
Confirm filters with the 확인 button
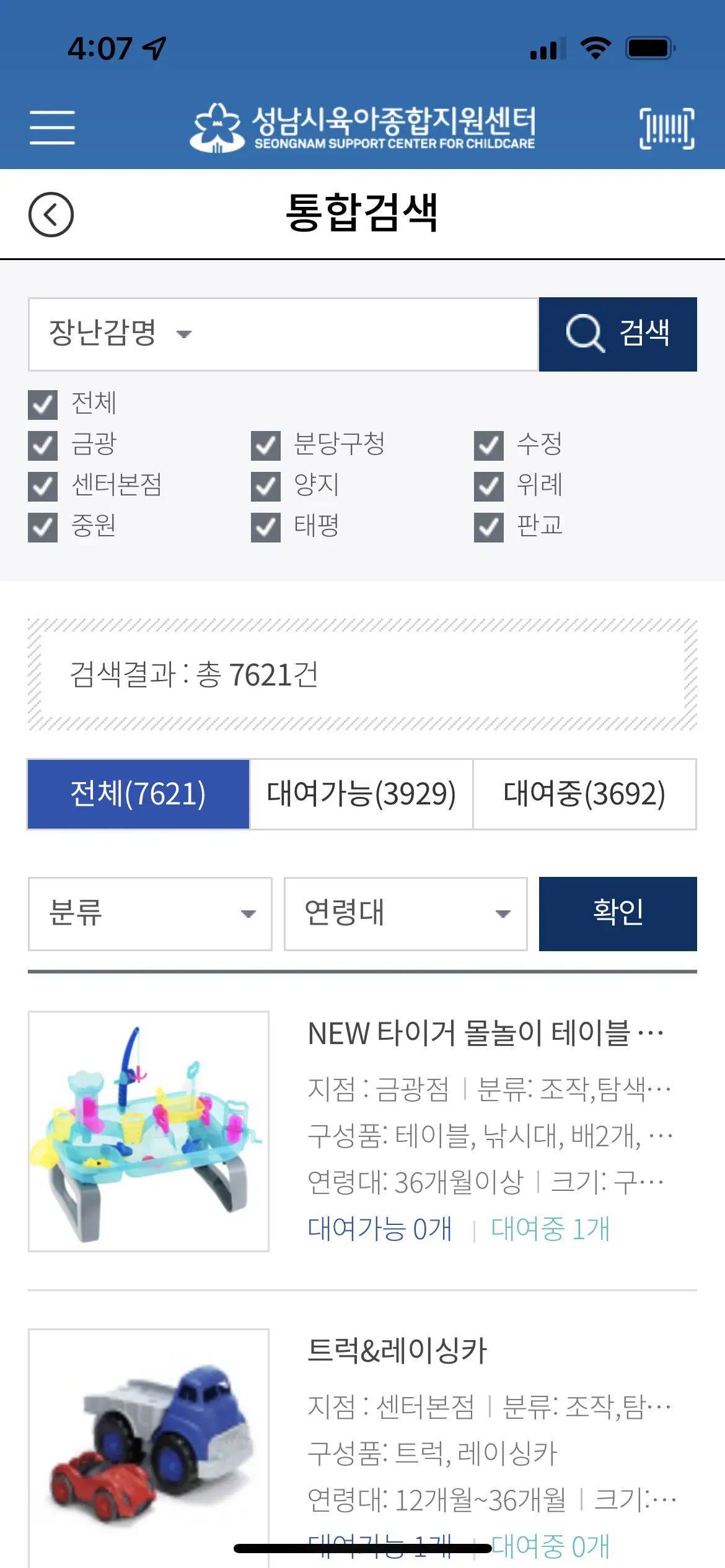[x=617, y=913]
